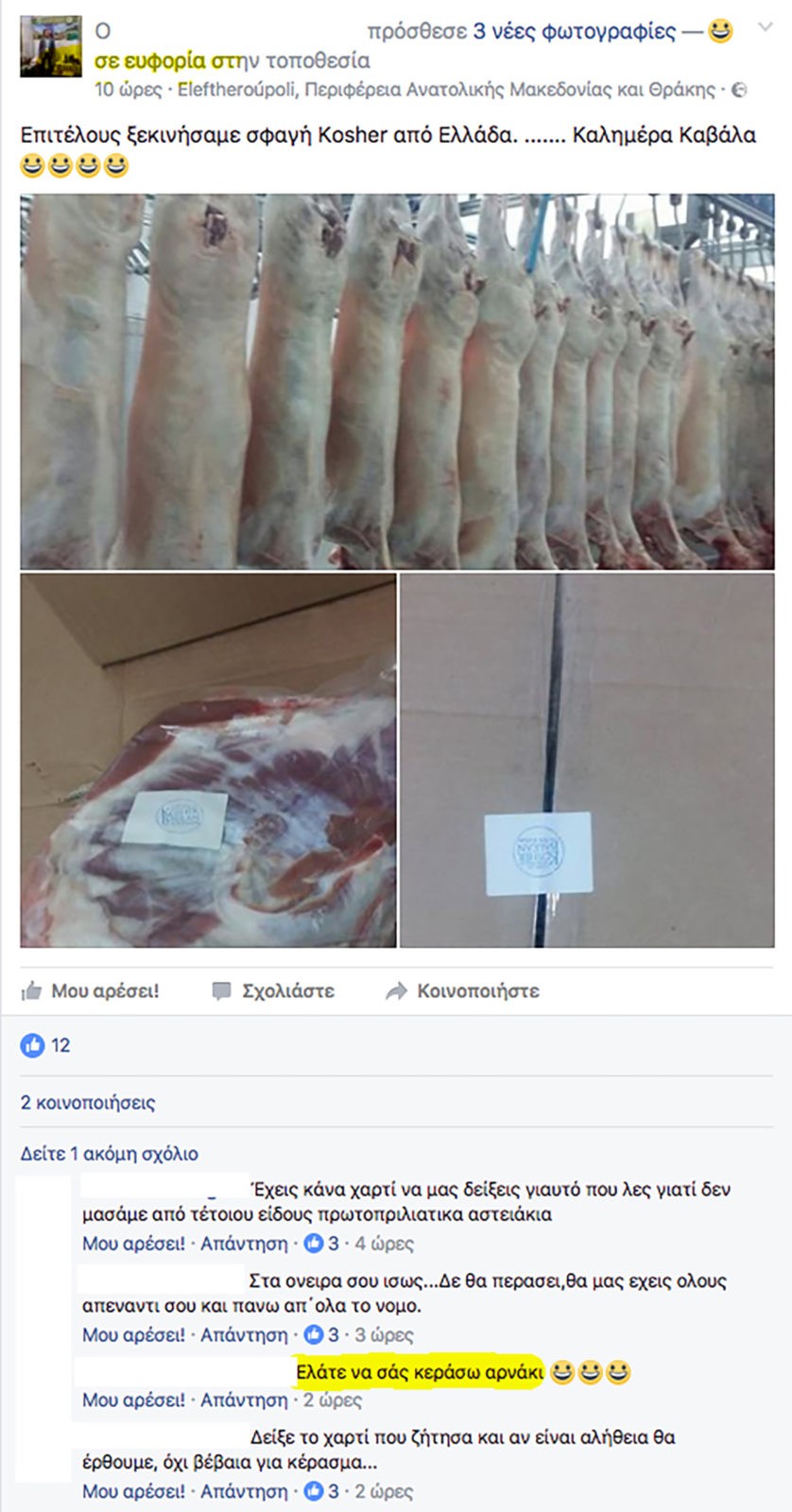Share the post via Κοινοποιήστε
Viewport: 792px width, 1512px height.
tap(463, 990)
